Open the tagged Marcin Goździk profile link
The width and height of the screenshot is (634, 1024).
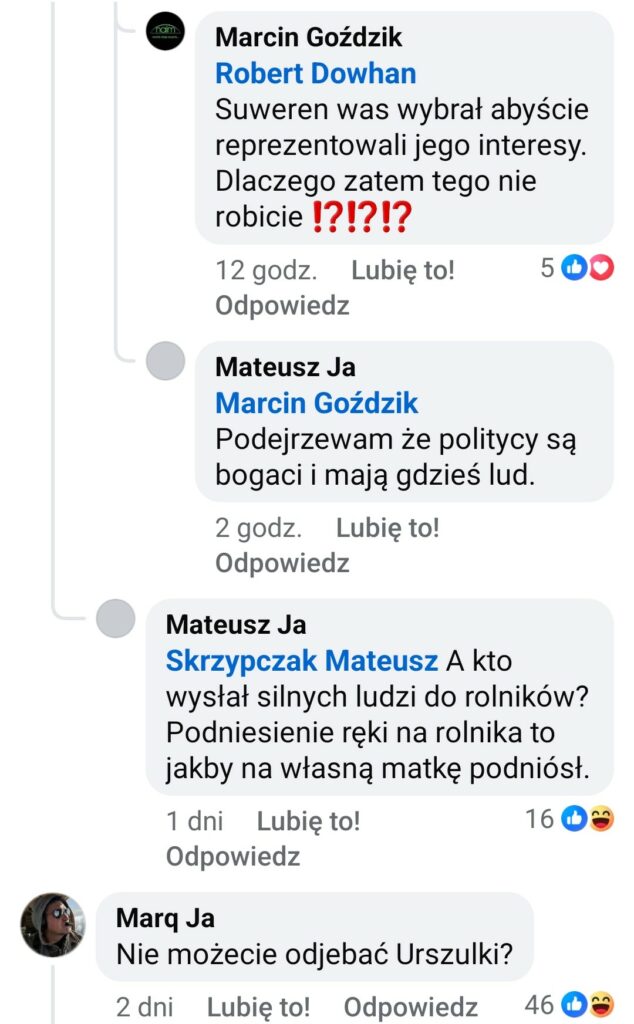tap(317, 403)
